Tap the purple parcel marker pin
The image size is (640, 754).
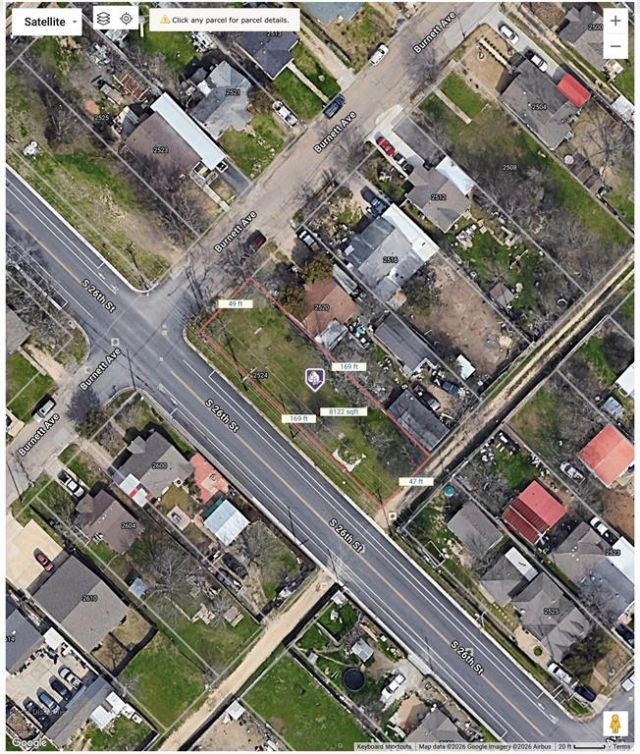314,379
